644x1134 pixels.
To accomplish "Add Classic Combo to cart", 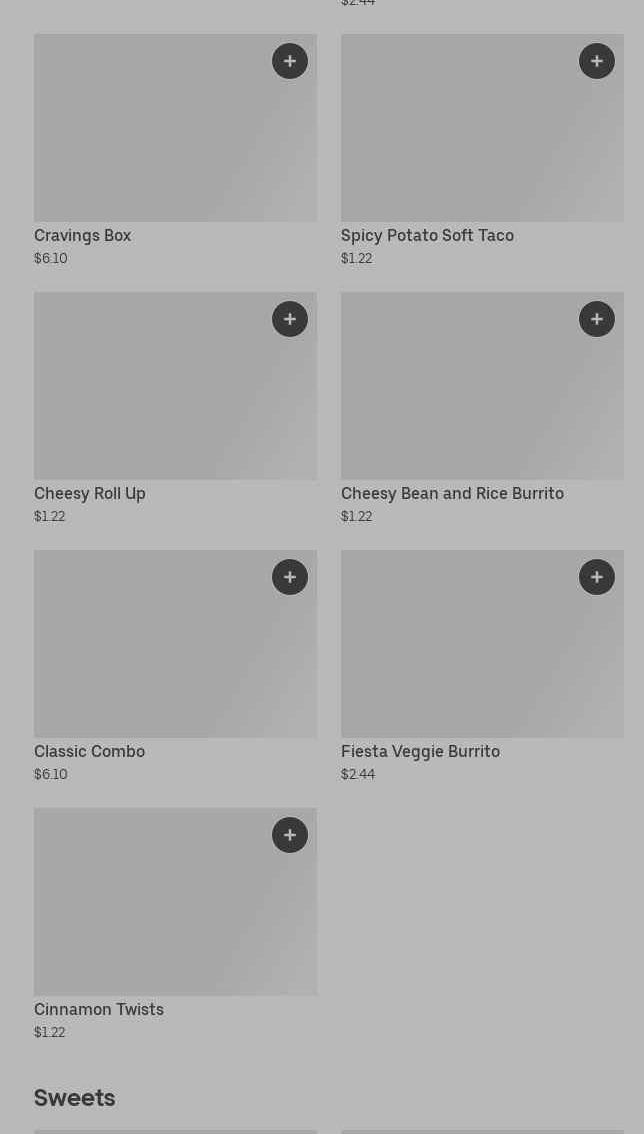I will [x=290, y=577].
